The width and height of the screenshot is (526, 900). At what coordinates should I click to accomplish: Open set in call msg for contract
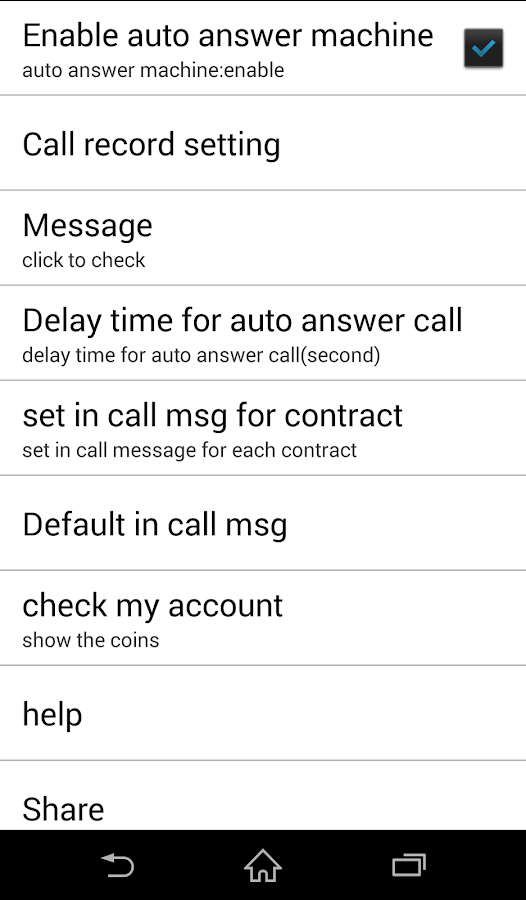click(x=263, y=428)
